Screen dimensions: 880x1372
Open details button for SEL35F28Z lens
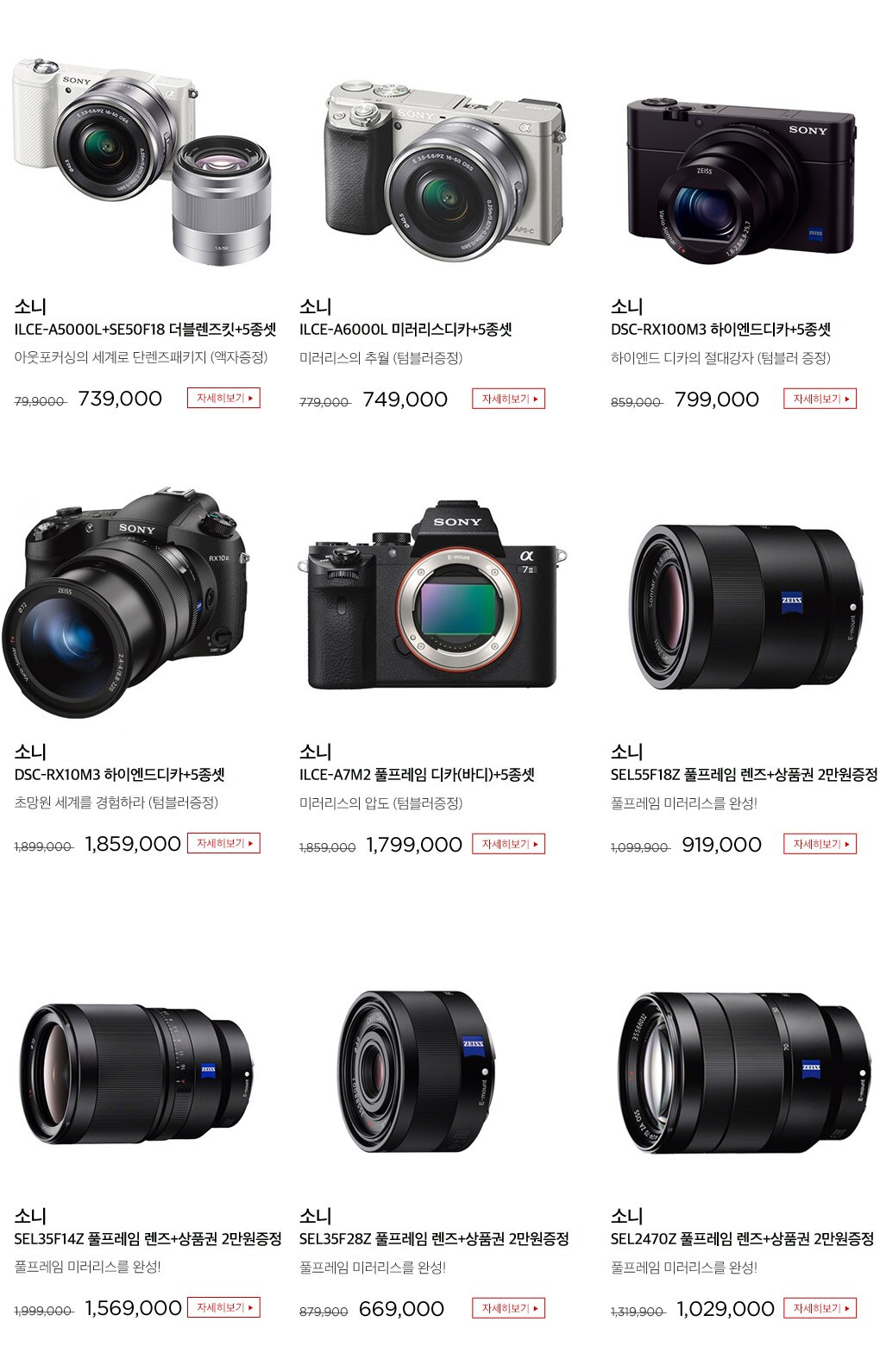tap(508, 1308)
